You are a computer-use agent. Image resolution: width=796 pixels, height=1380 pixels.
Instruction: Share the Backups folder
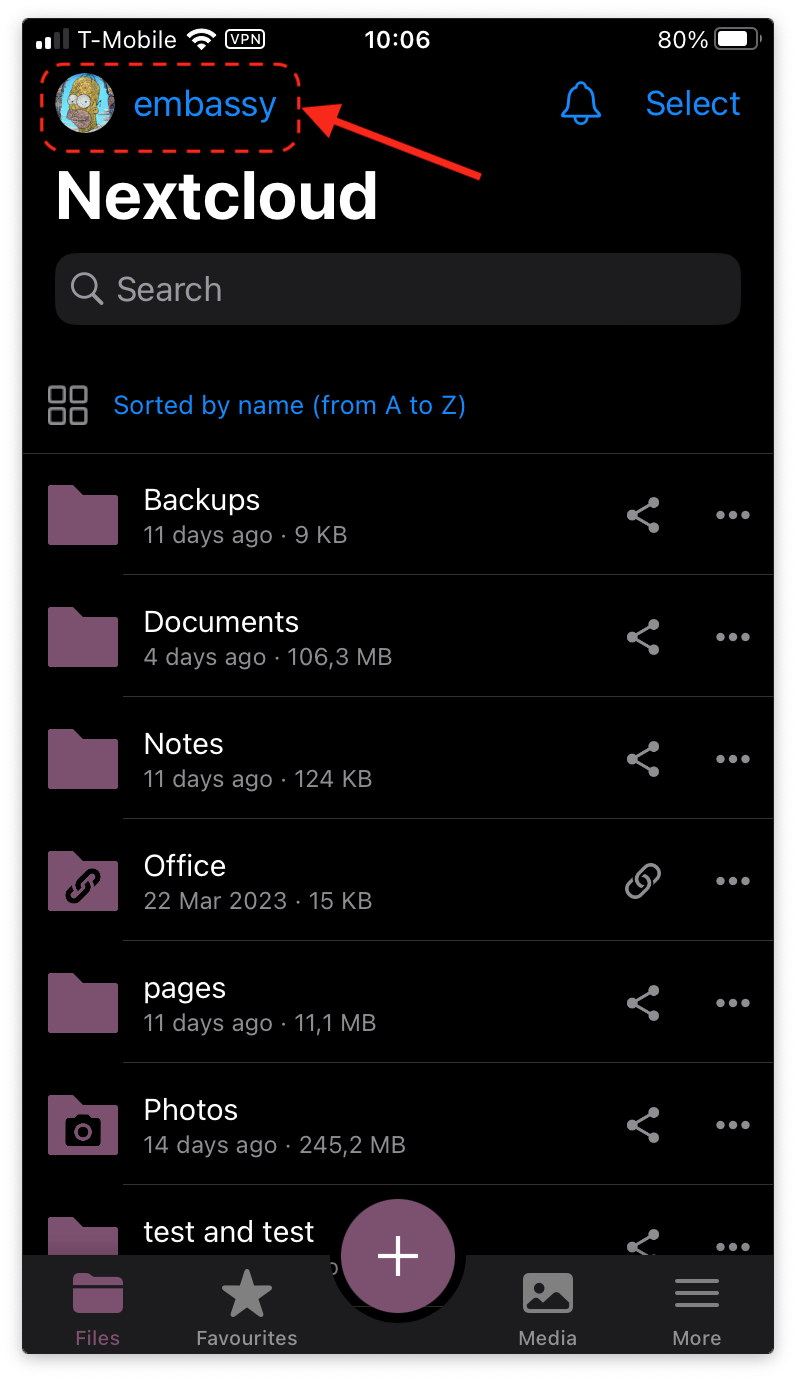coord(643,514)
